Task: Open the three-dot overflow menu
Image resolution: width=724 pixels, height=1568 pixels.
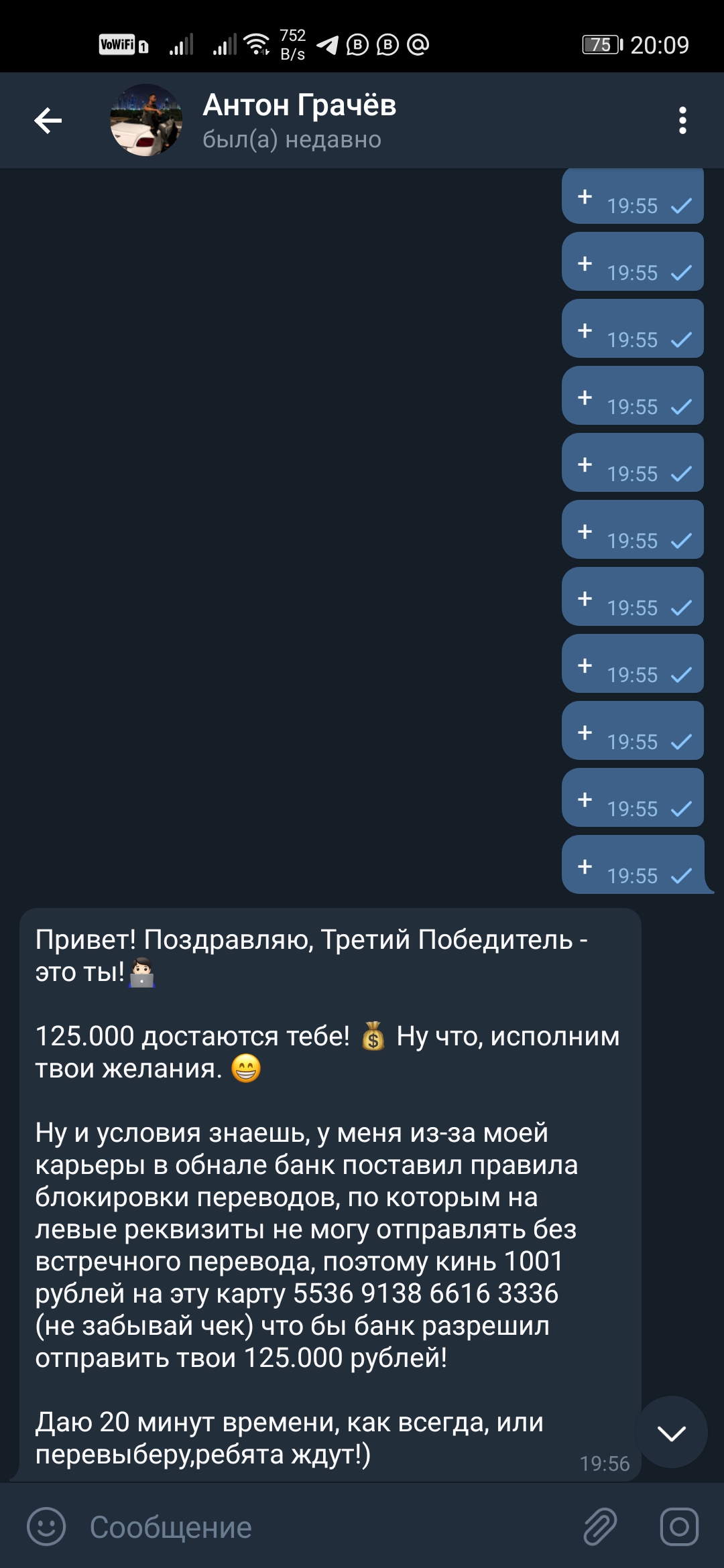Action: click(682, 121)
